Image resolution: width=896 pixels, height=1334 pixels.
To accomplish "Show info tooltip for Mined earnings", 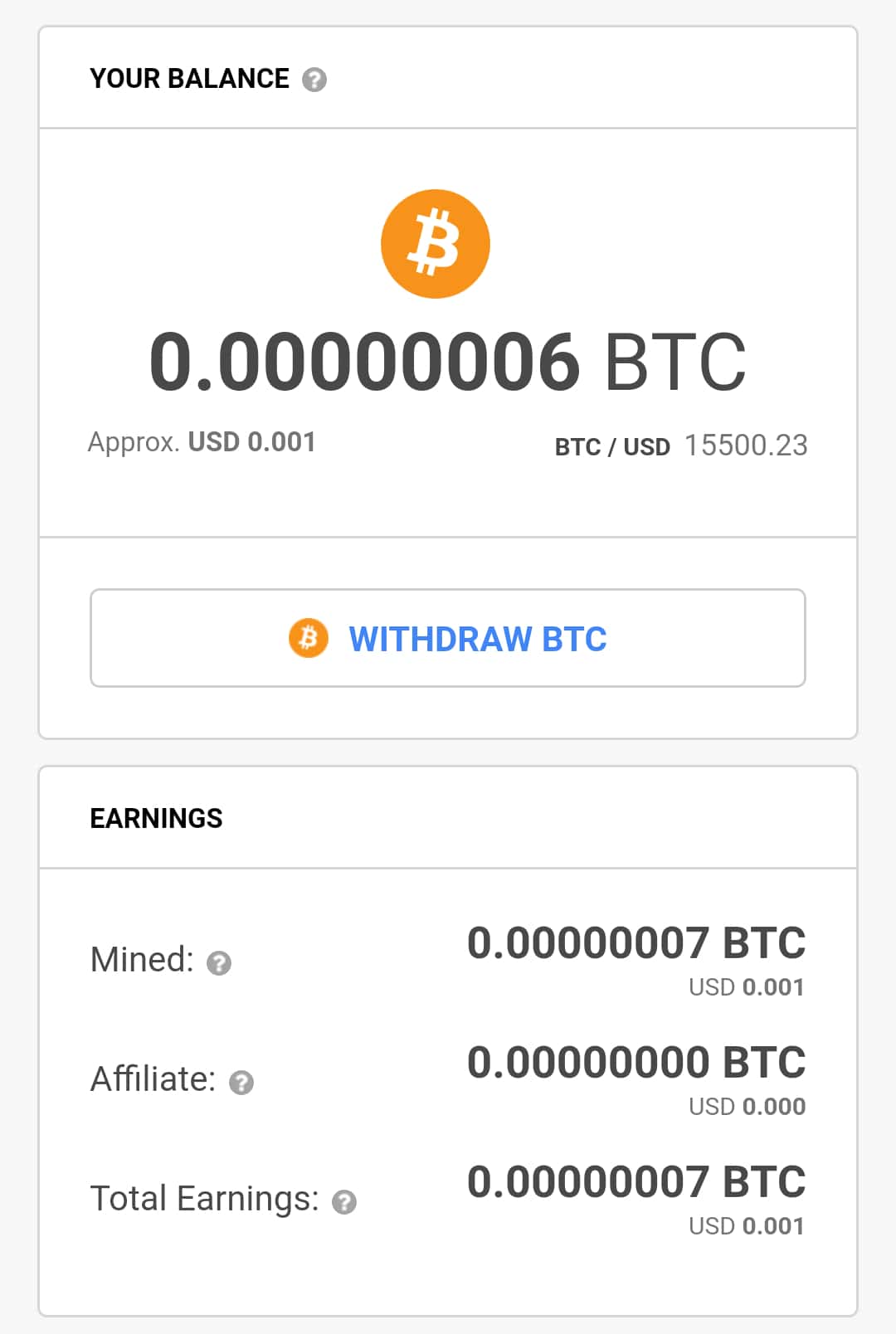I will (219, 962).
